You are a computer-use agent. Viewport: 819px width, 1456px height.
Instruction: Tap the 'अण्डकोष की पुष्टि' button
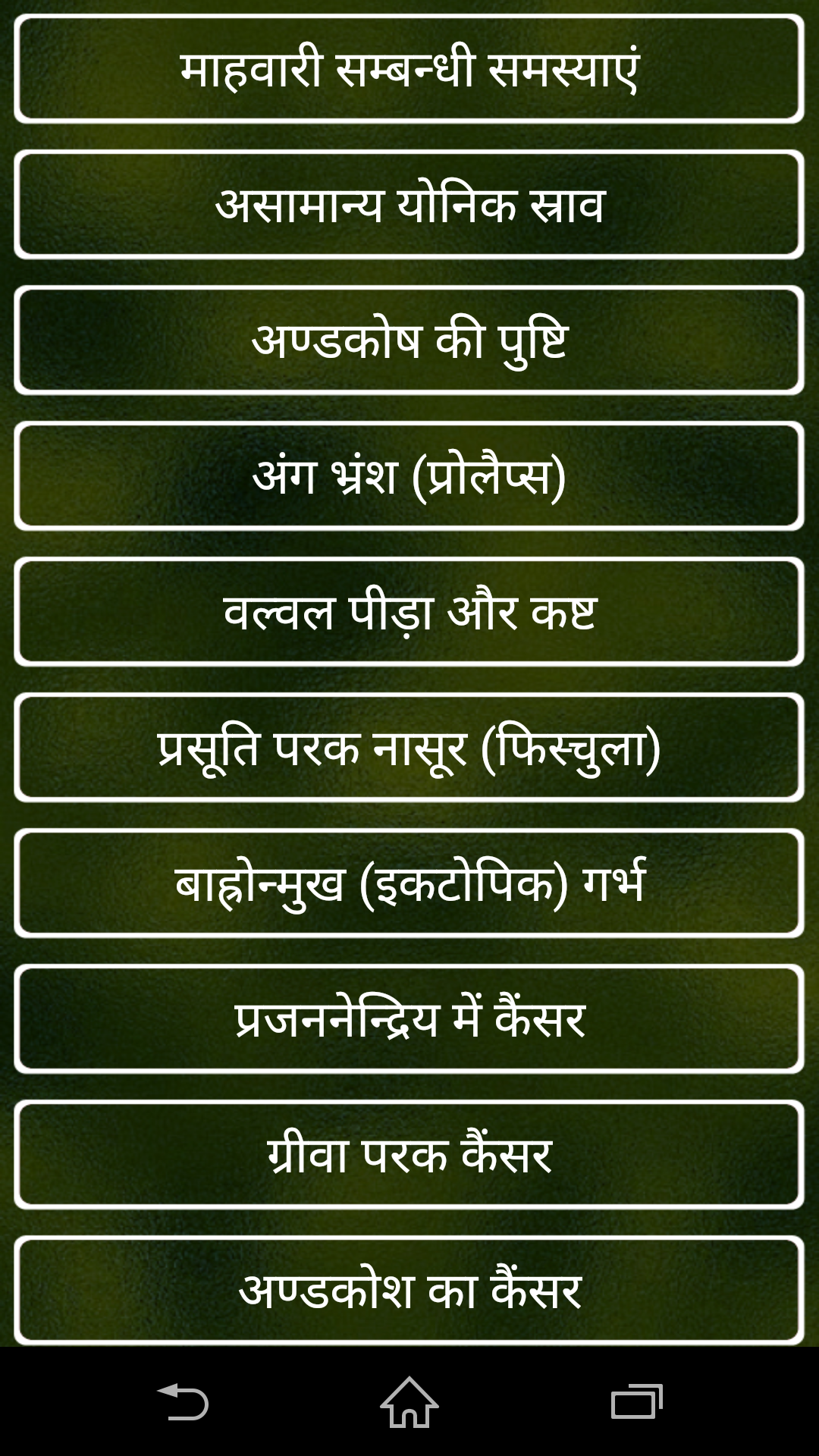click(409, 340)
